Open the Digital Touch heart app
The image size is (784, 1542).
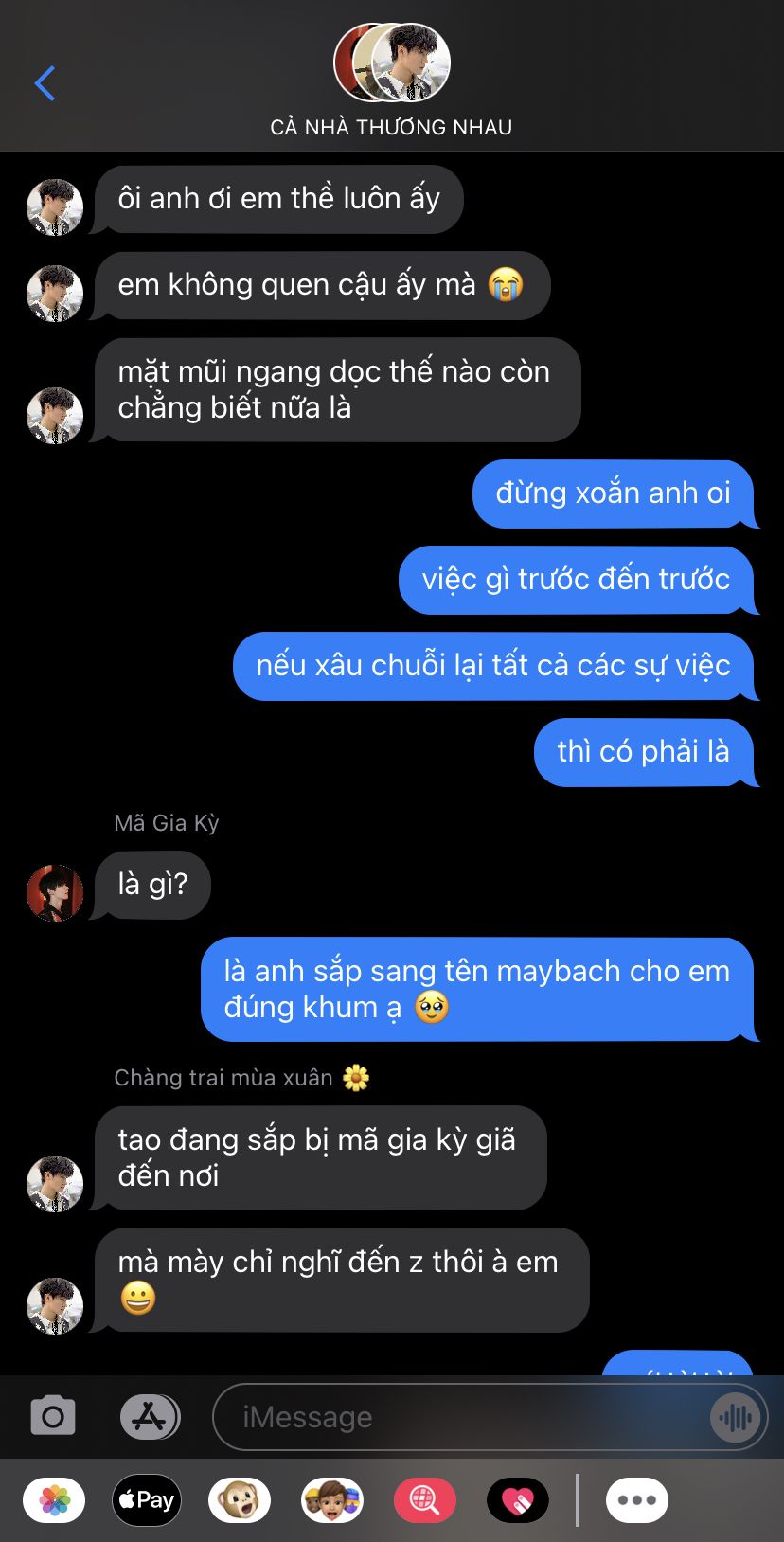517,1500
